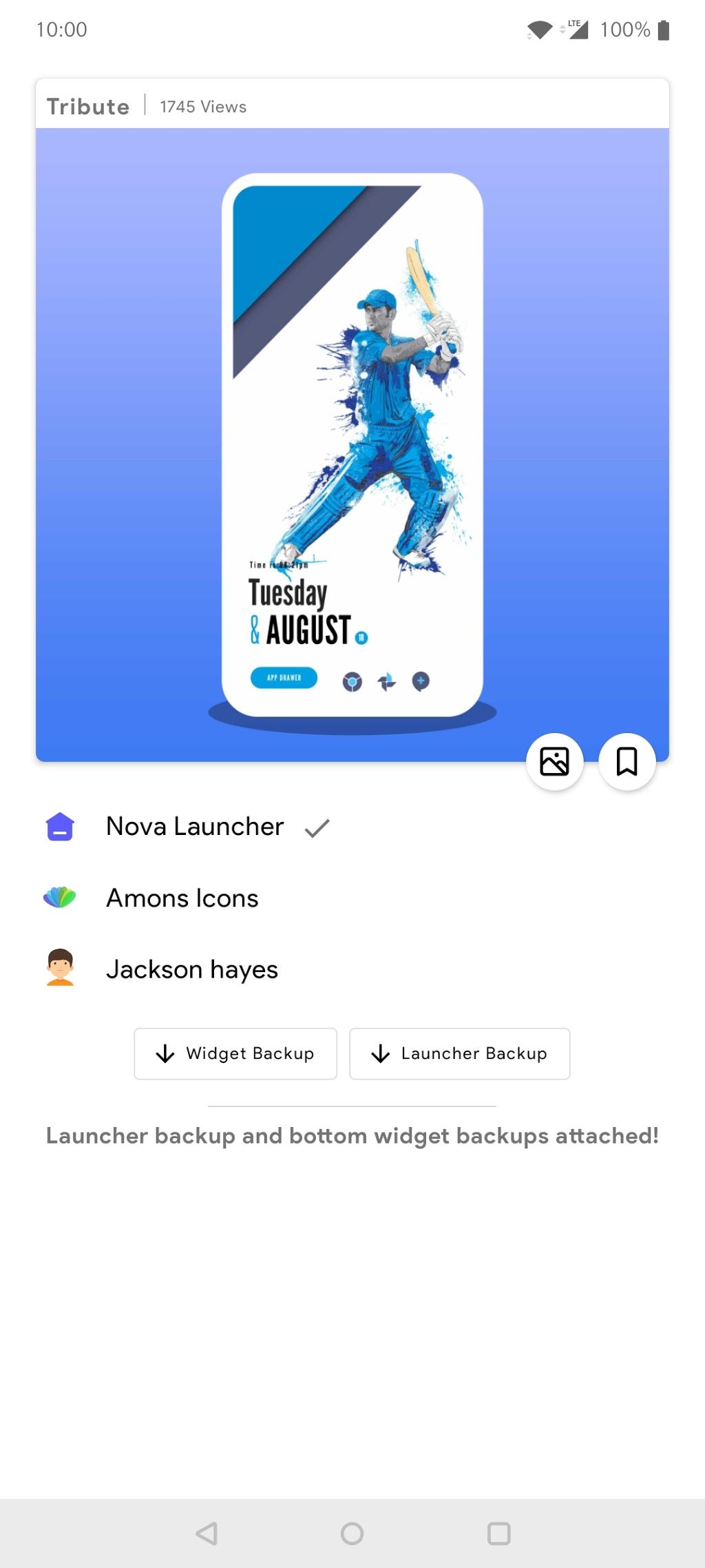Tap the wallpaper image icon button
This screenshot has width=705, height=1568.
(554, 761)
